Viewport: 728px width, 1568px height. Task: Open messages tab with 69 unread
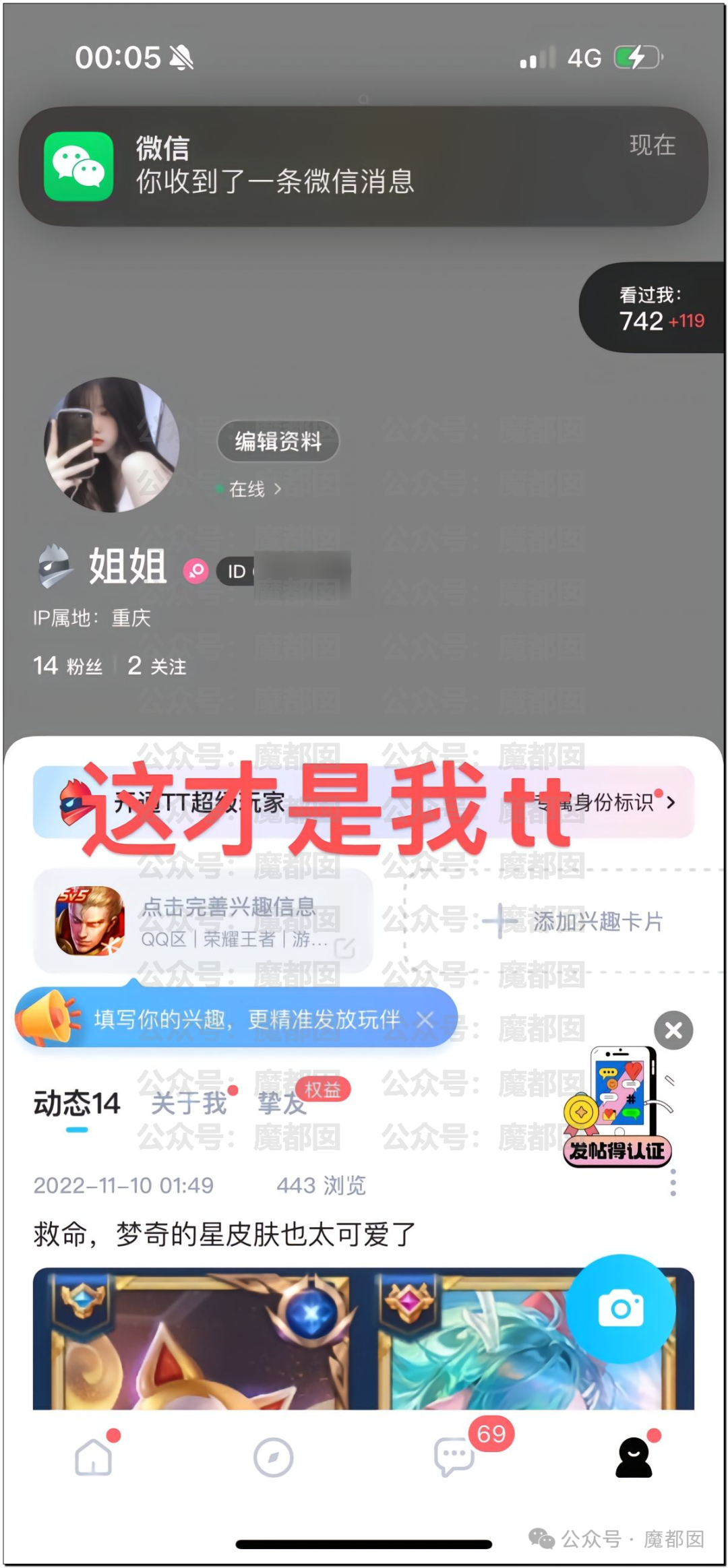(x=454, y=1457)
